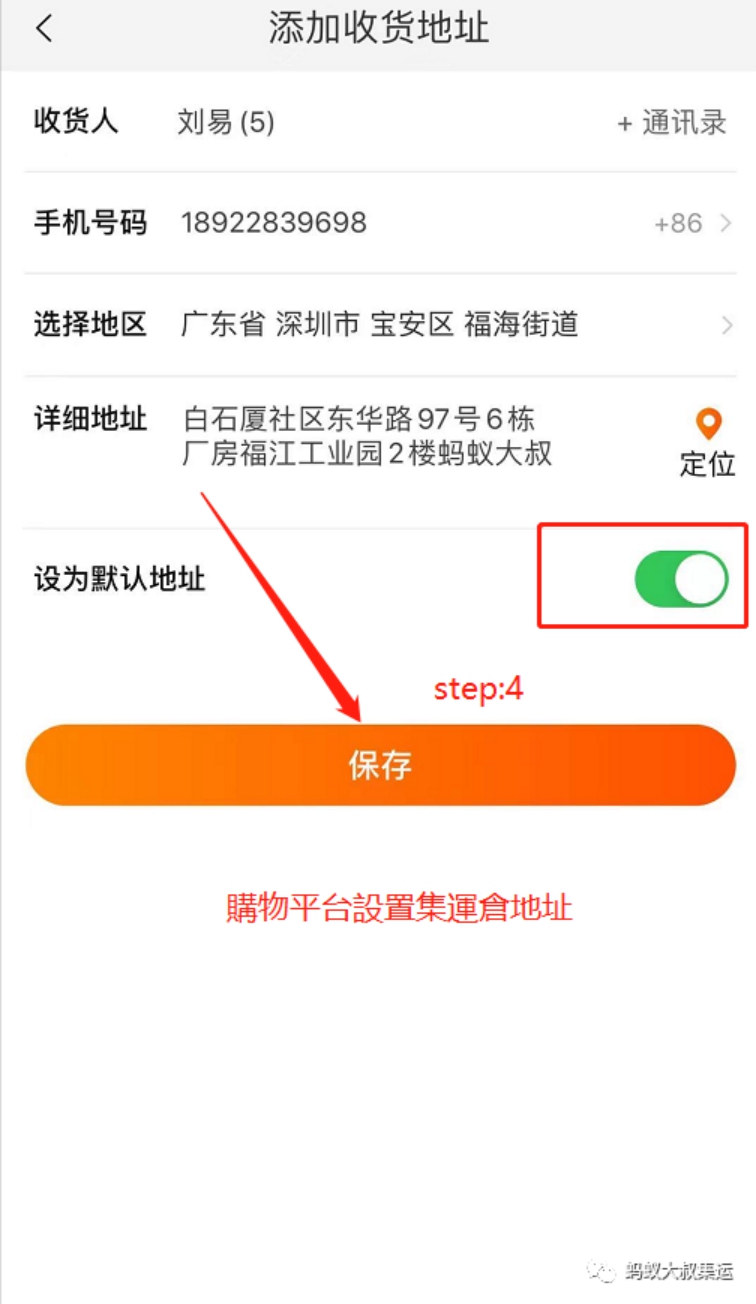Open 通讯录 to pick a contact
Viewport: 756px width, 1304px height.
click(x=672, y=123)
